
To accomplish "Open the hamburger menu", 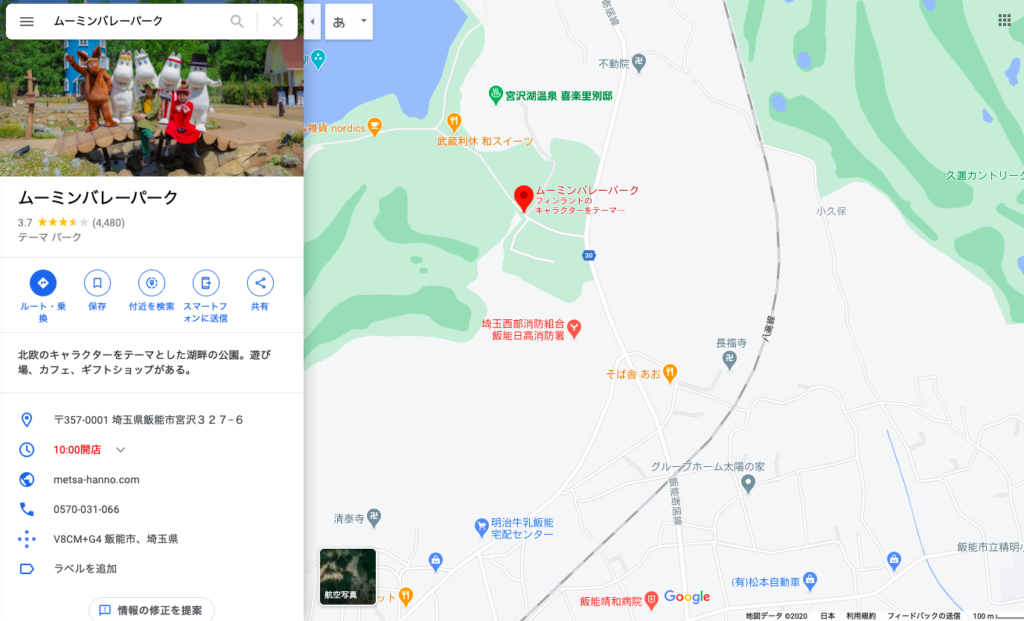I will click(27, 21).
